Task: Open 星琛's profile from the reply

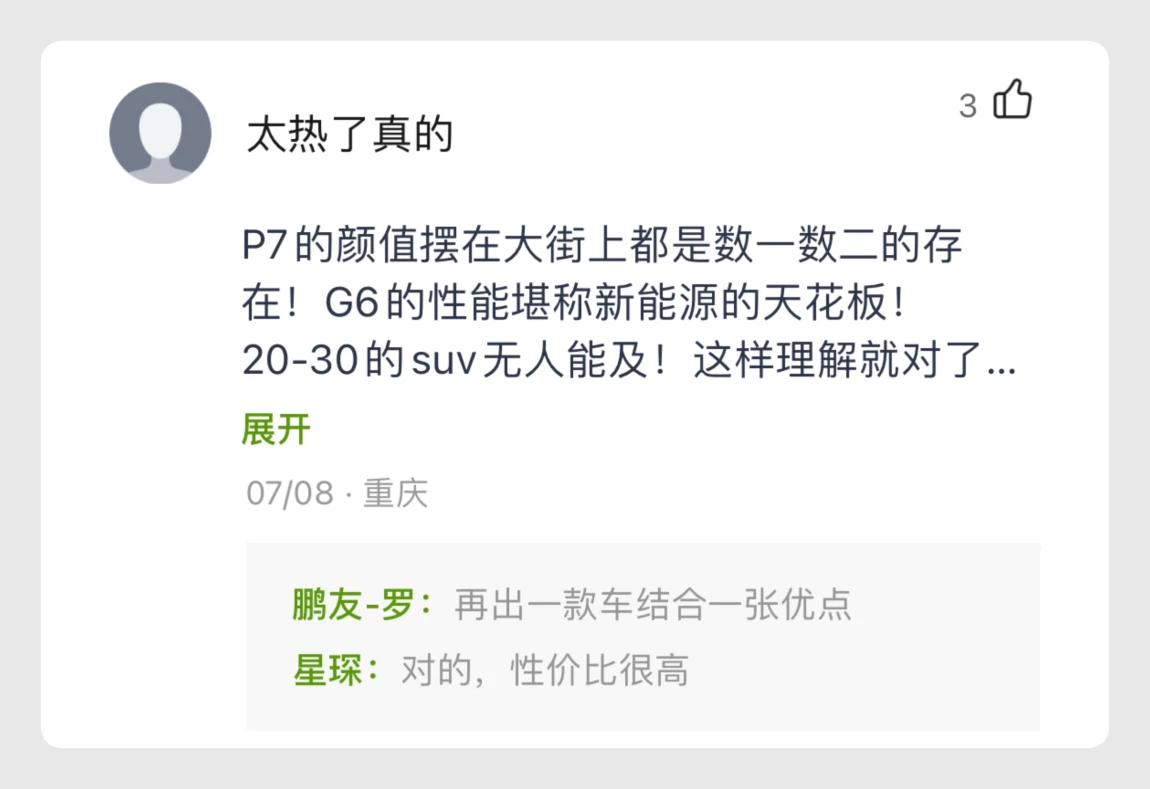Action: point(328,670)
